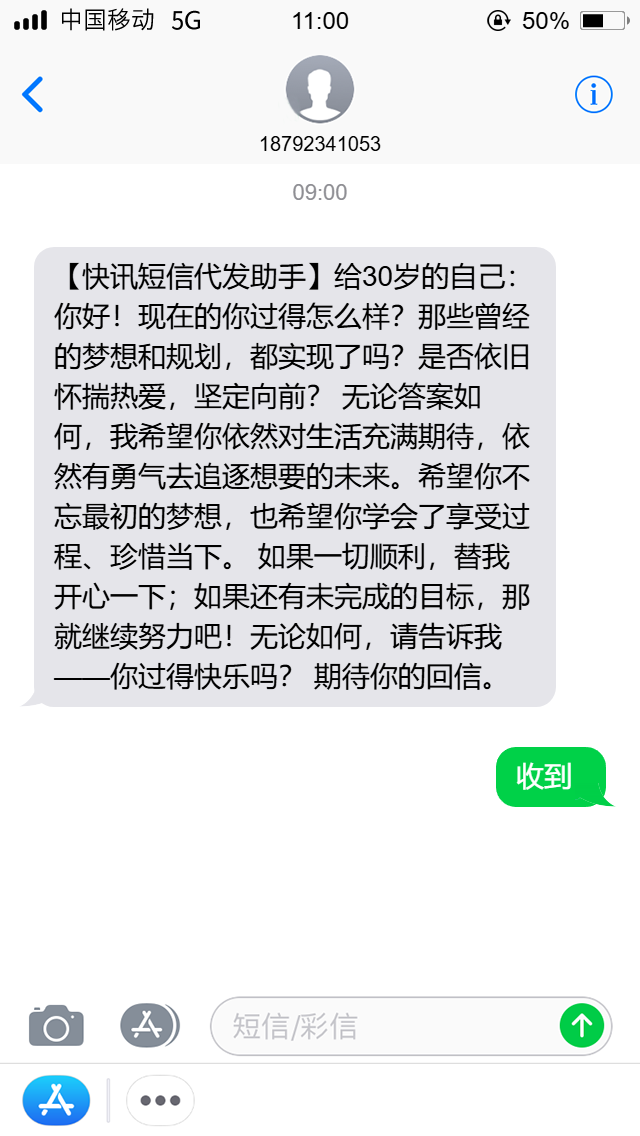Toggle the iMessage apps drawer icon
Image resolution: width=640 pixels, height=1136 pixels.
coord(149,1026)
